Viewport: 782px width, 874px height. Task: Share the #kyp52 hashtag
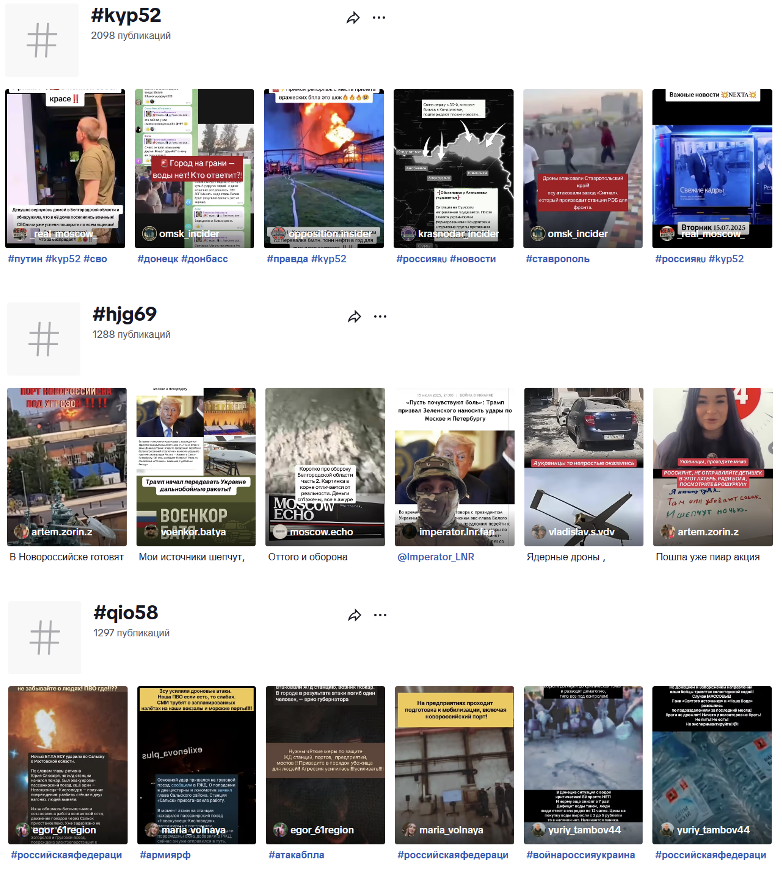(353, 18)
